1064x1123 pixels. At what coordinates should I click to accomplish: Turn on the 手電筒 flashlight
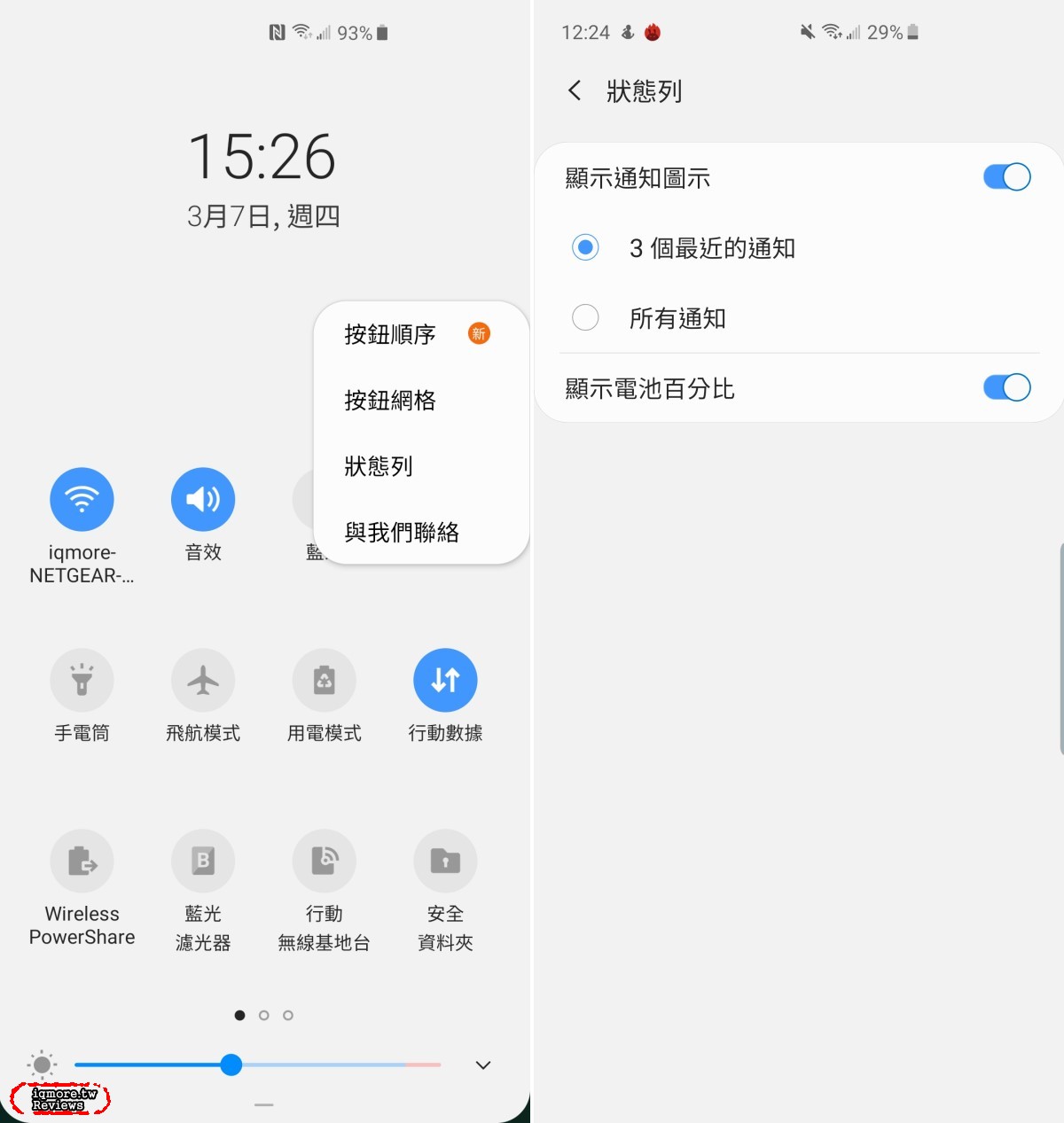(82, 680)
